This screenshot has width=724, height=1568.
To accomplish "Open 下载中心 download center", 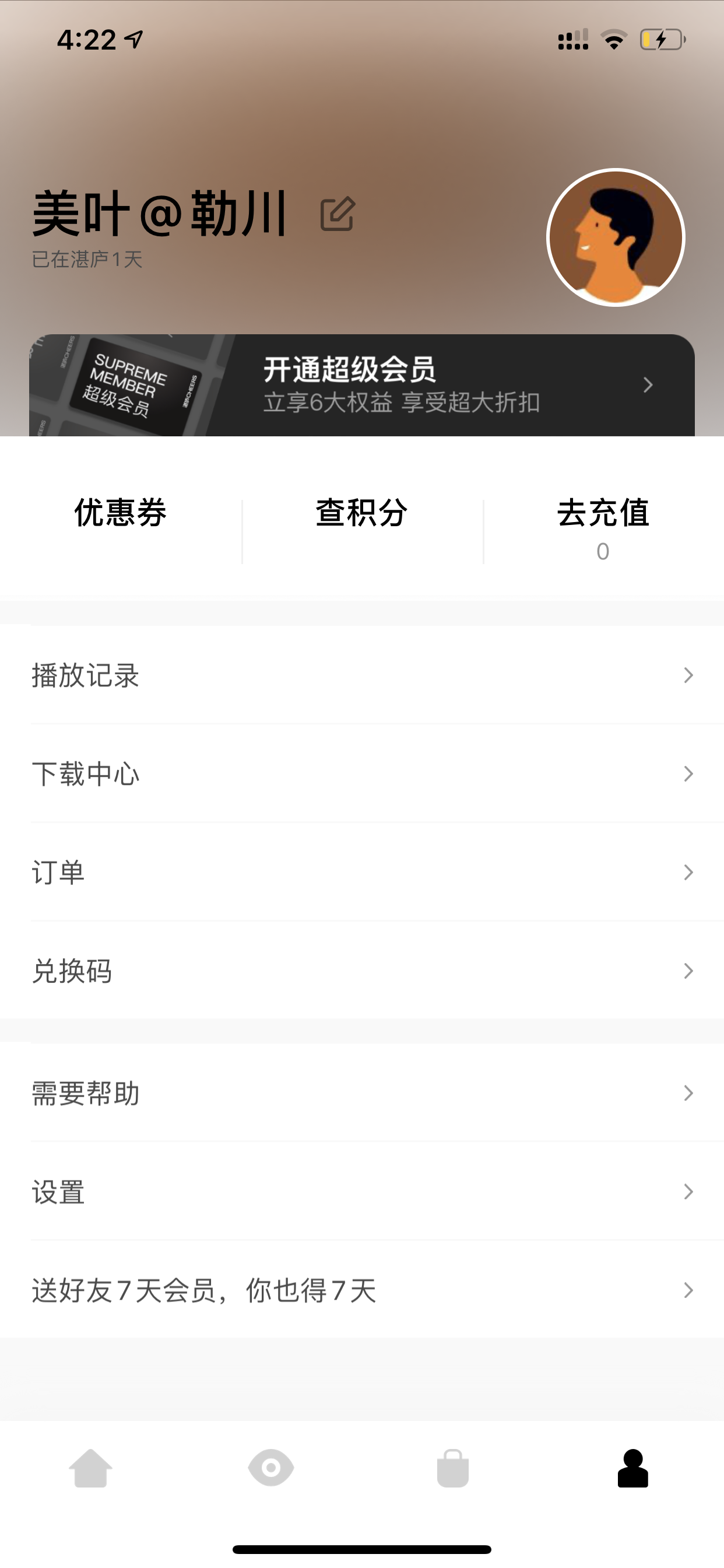I will click(362, 773).
